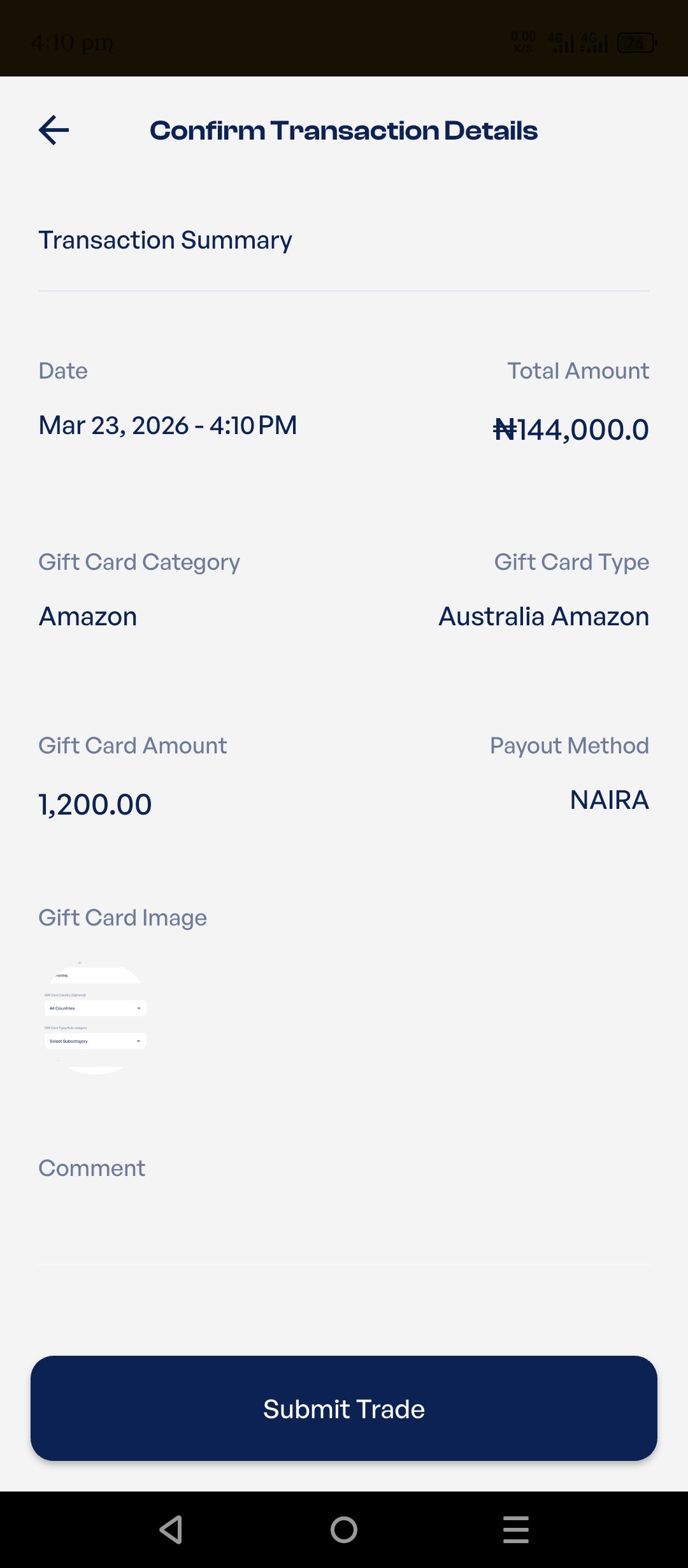Image resolution: width=688 pixels, height=1568 pixels.
Task: Tap the 0.00 K/S data speed indicator
Action: point(522,43)
